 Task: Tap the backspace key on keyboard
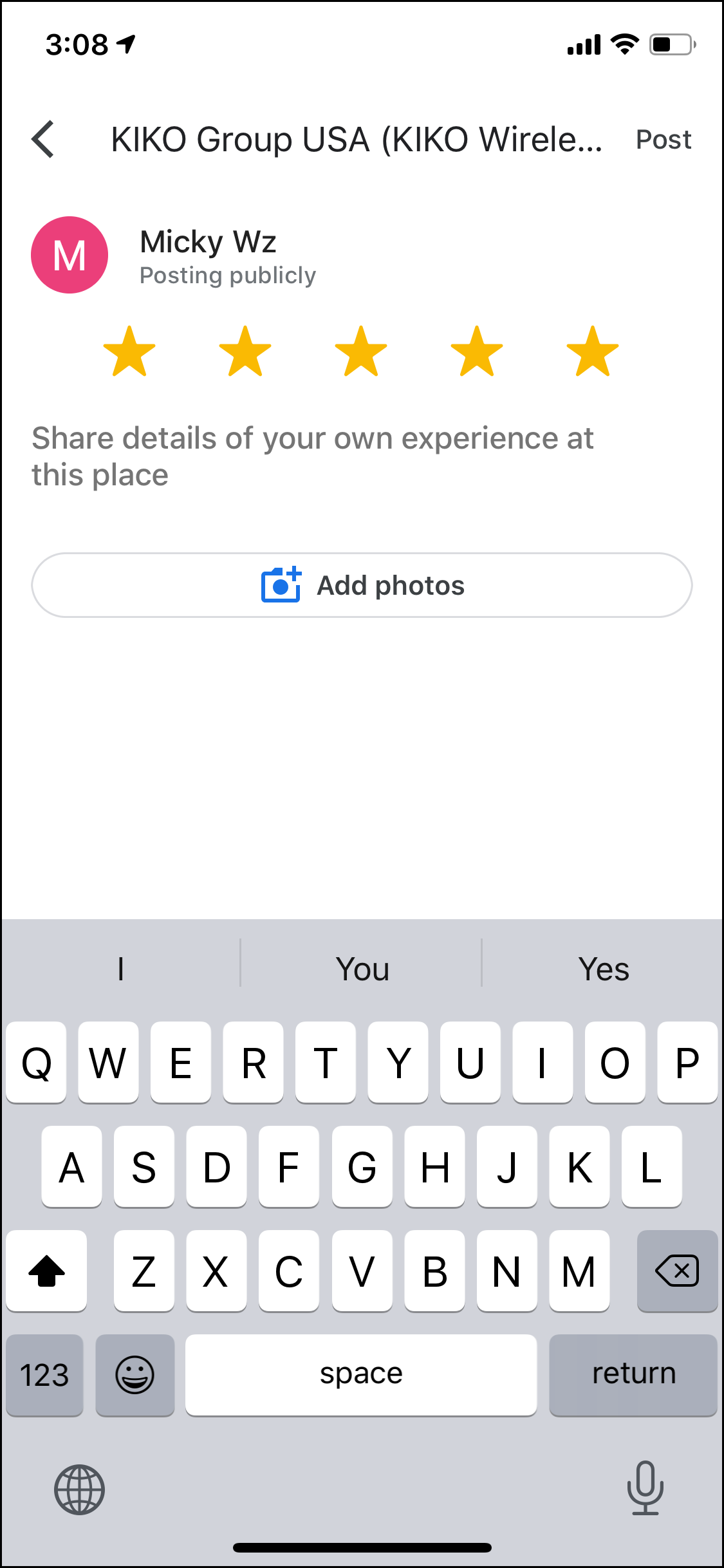click(677, 1271)
